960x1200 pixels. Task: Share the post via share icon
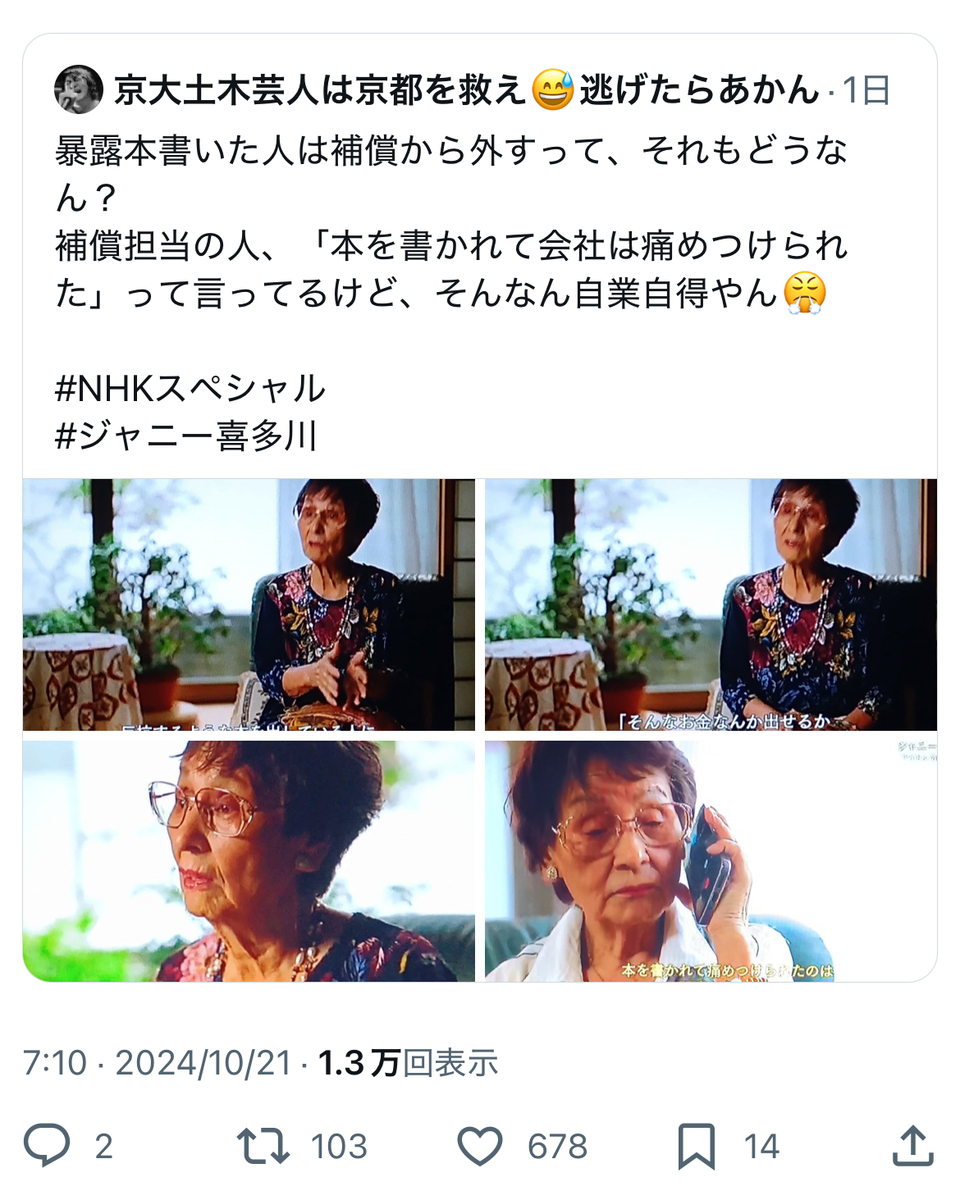coord(912,1145)
